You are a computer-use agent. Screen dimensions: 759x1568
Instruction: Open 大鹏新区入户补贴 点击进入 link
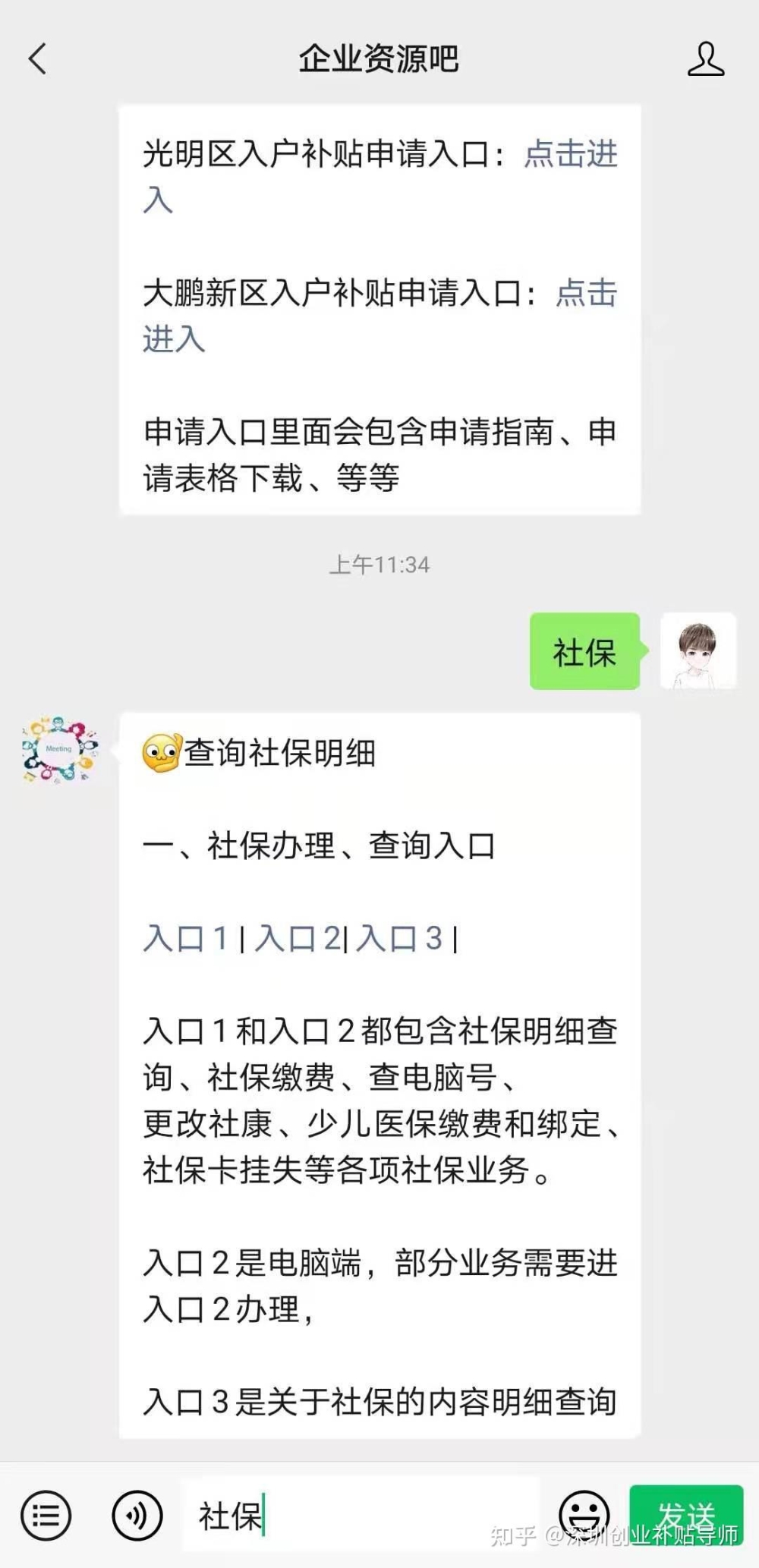pos(585,294)
